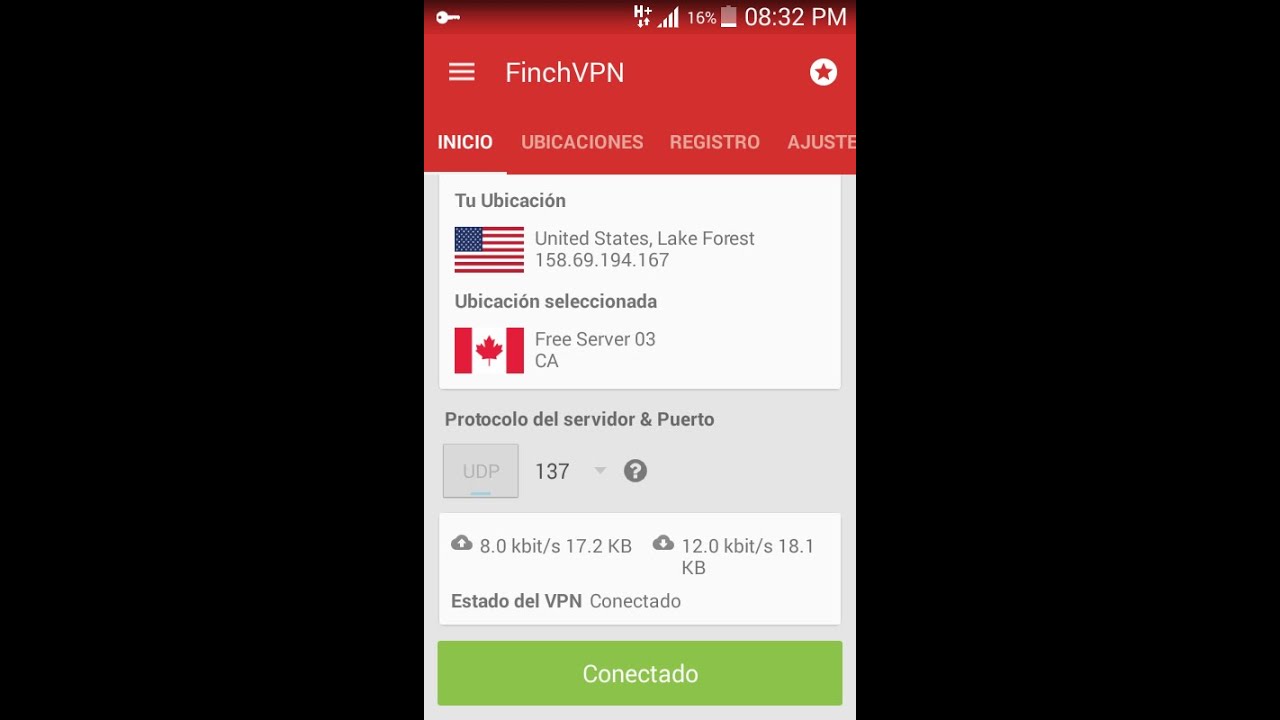Image resolution: width=1280 pixels, height=720 pixels.
Task: Tap the star icon in app bar
Action: 823,72
